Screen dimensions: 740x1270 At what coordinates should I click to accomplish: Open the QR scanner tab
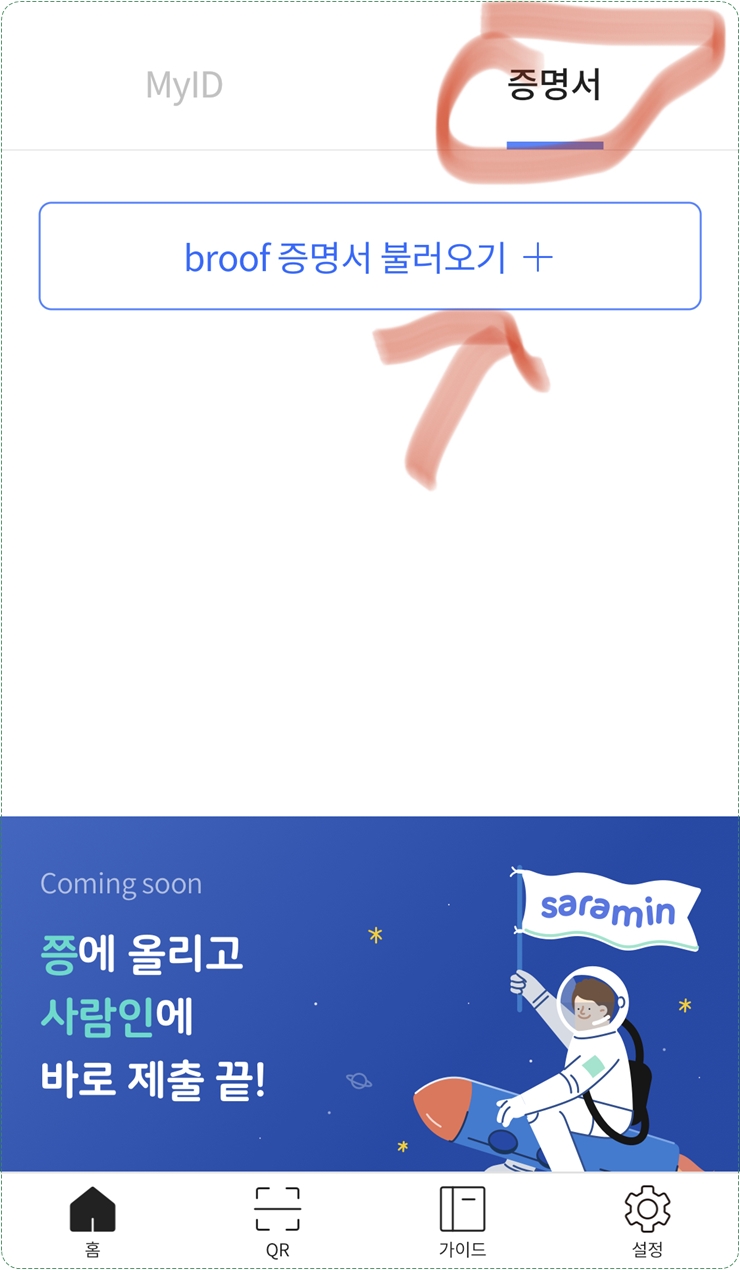(277, 1221)
